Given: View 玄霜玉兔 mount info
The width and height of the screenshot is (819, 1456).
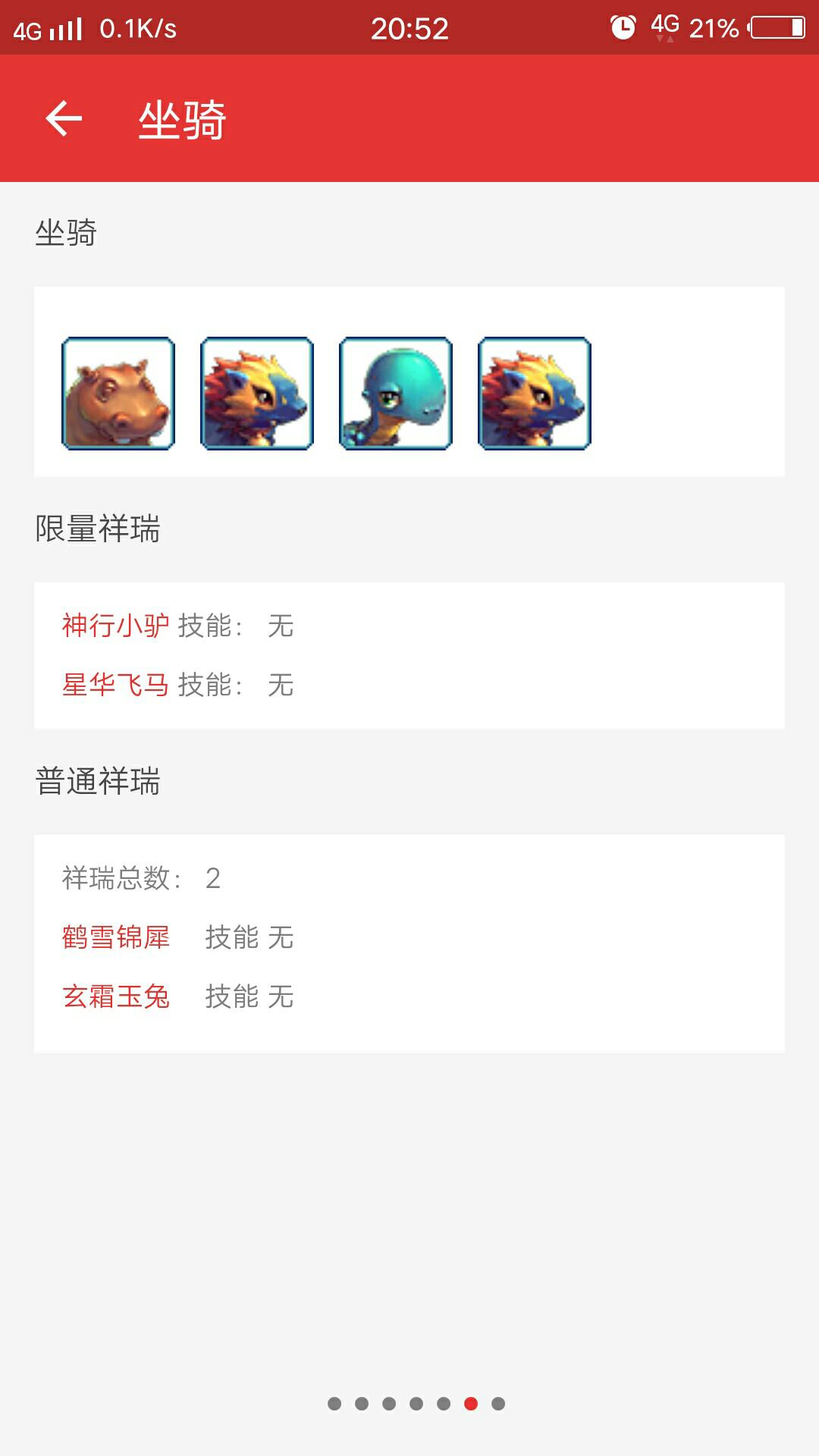Looking at the screenshot, I should point(116,996).
